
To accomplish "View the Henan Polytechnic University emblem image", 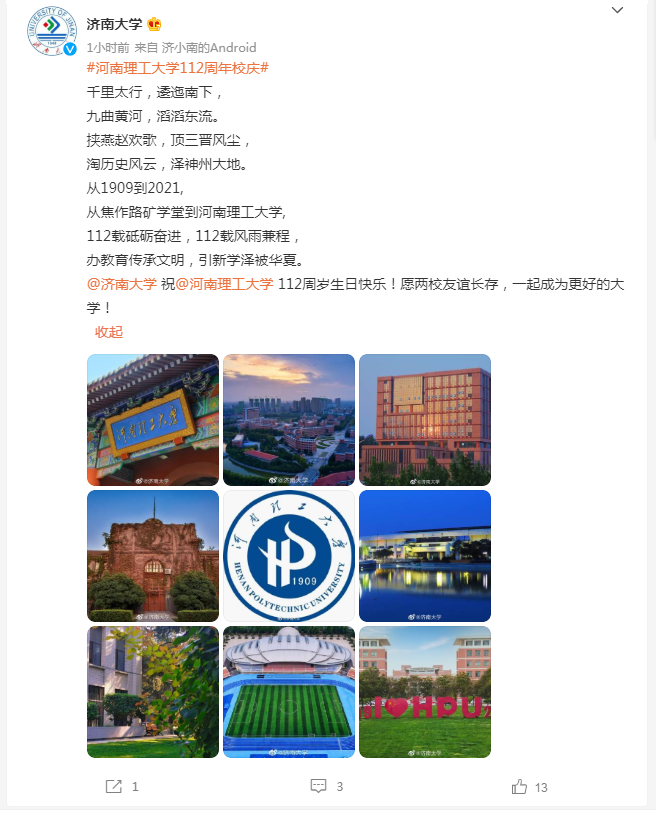I will click(289, 556).
